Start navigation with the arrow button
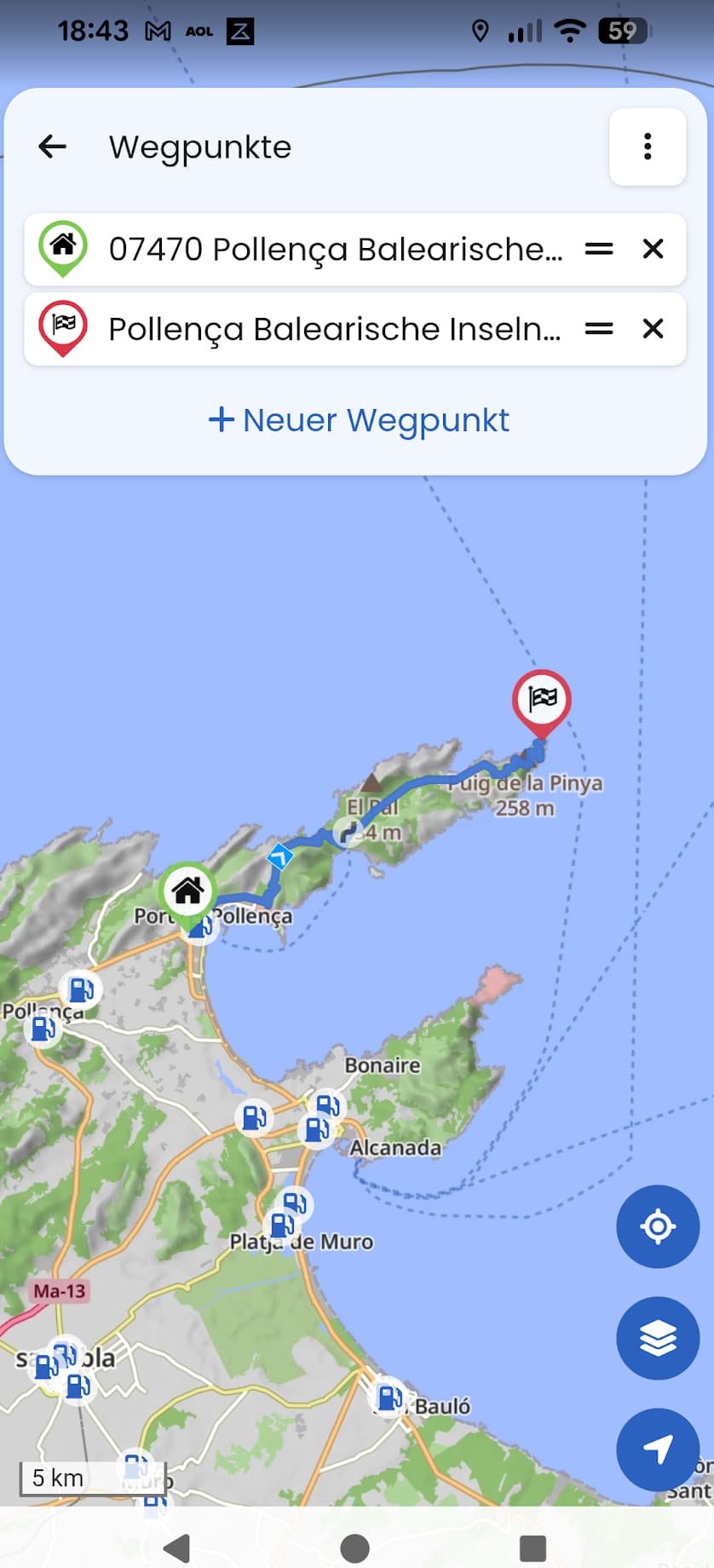Screen dimensions: 714x1568 [657, 1449]
